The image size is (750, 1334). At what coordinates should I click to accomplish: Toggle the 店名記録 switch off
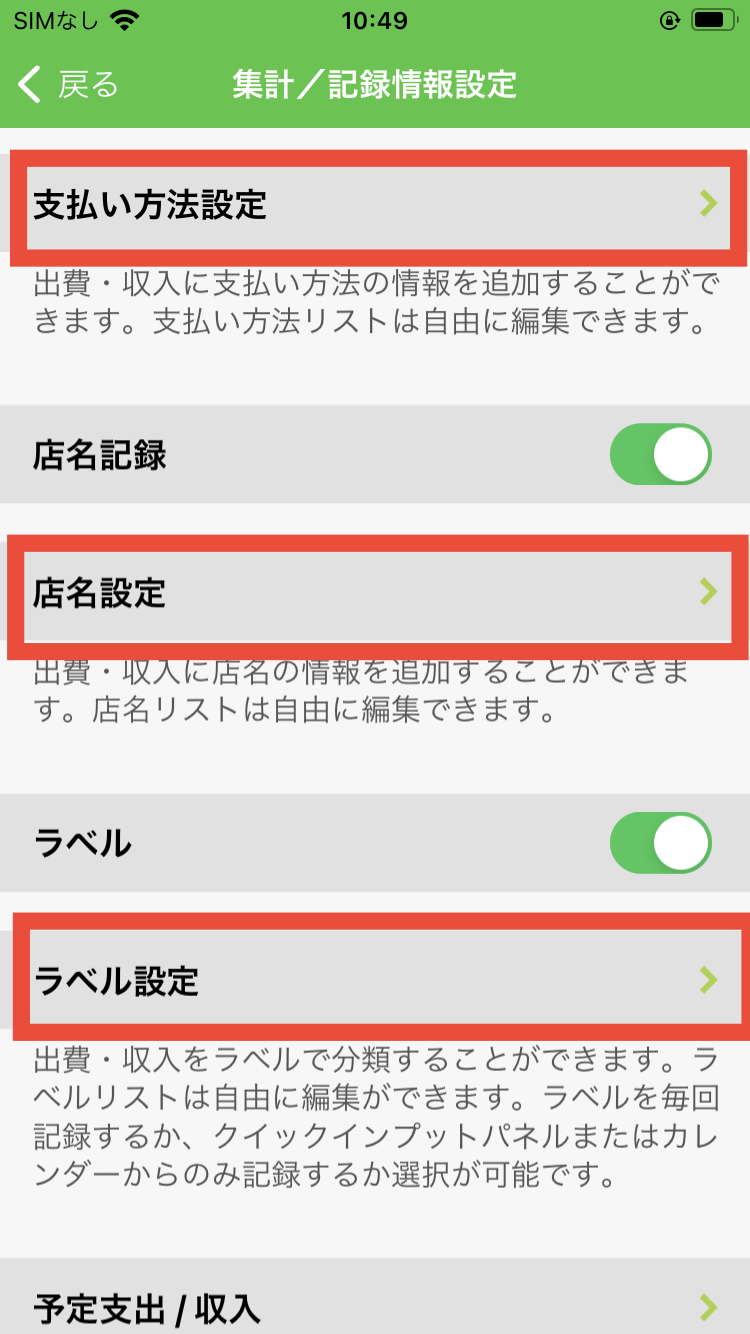(660, 455)
